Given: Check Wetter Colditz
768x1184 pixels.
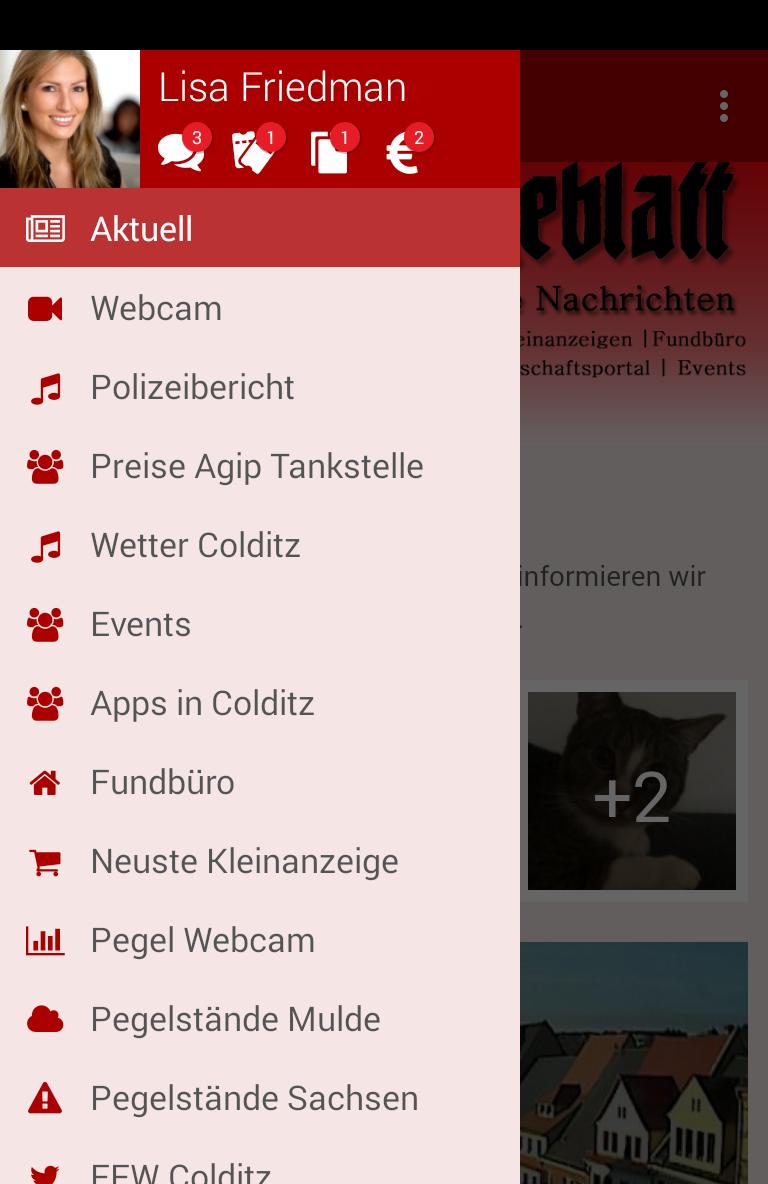Looking at the screenshot, I should (x=259, y=545).
